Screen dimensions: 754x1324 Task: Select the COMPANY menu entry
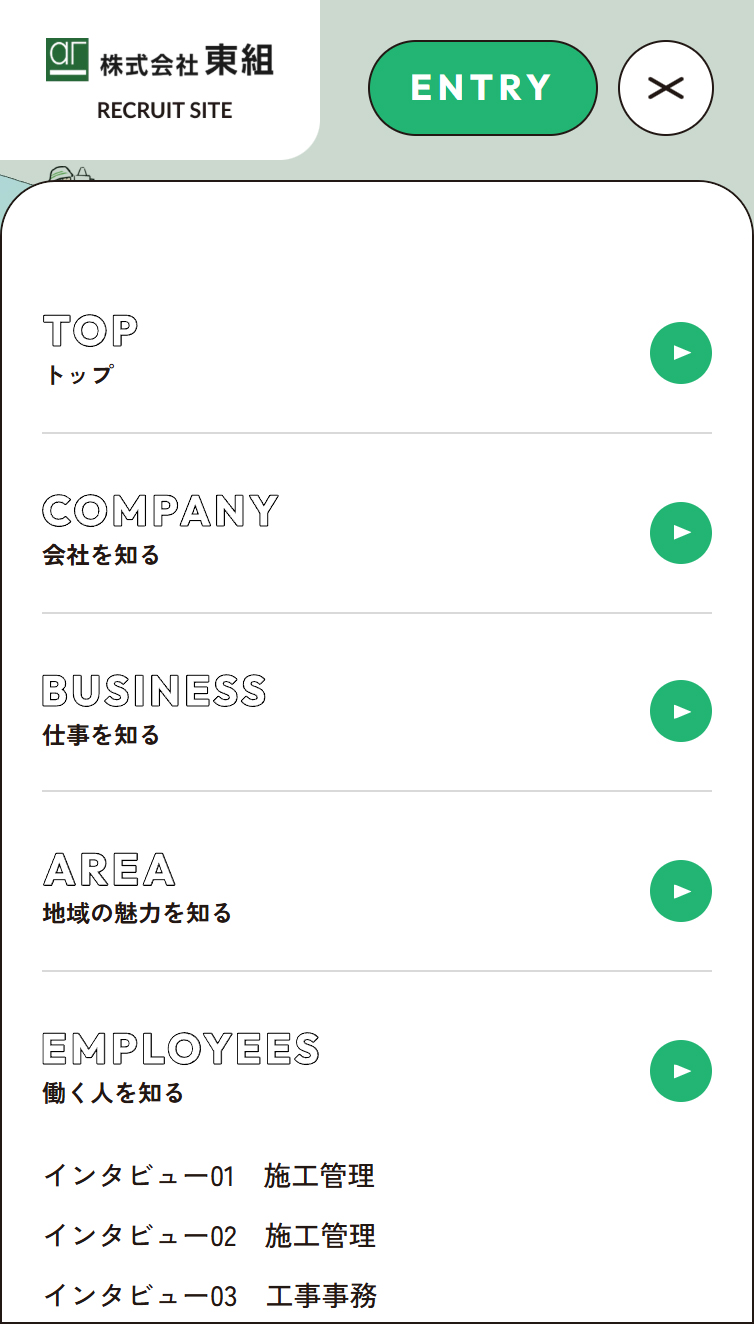point(160,512)
